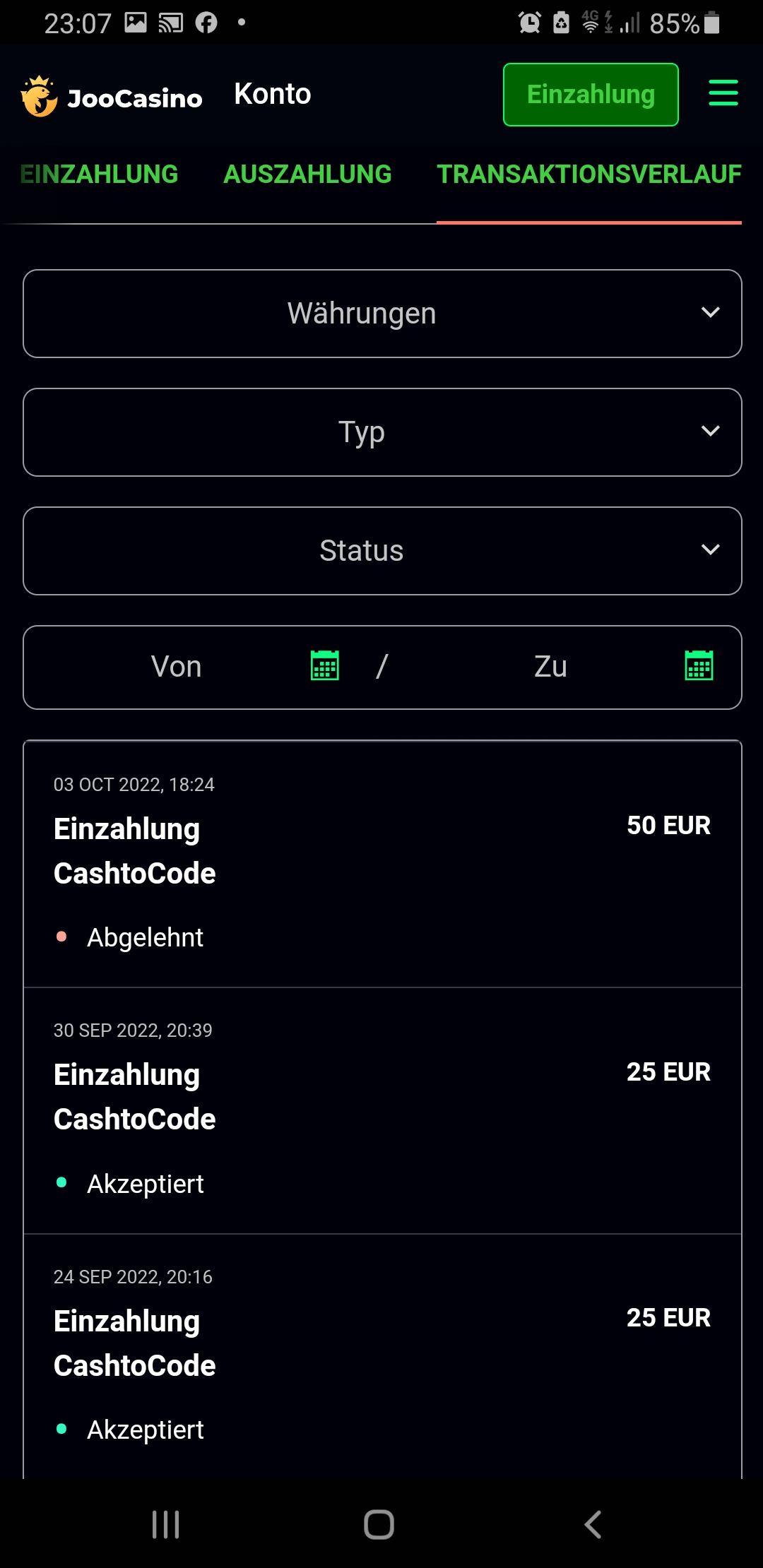Pick a Von start date

(x=324, y=666)
